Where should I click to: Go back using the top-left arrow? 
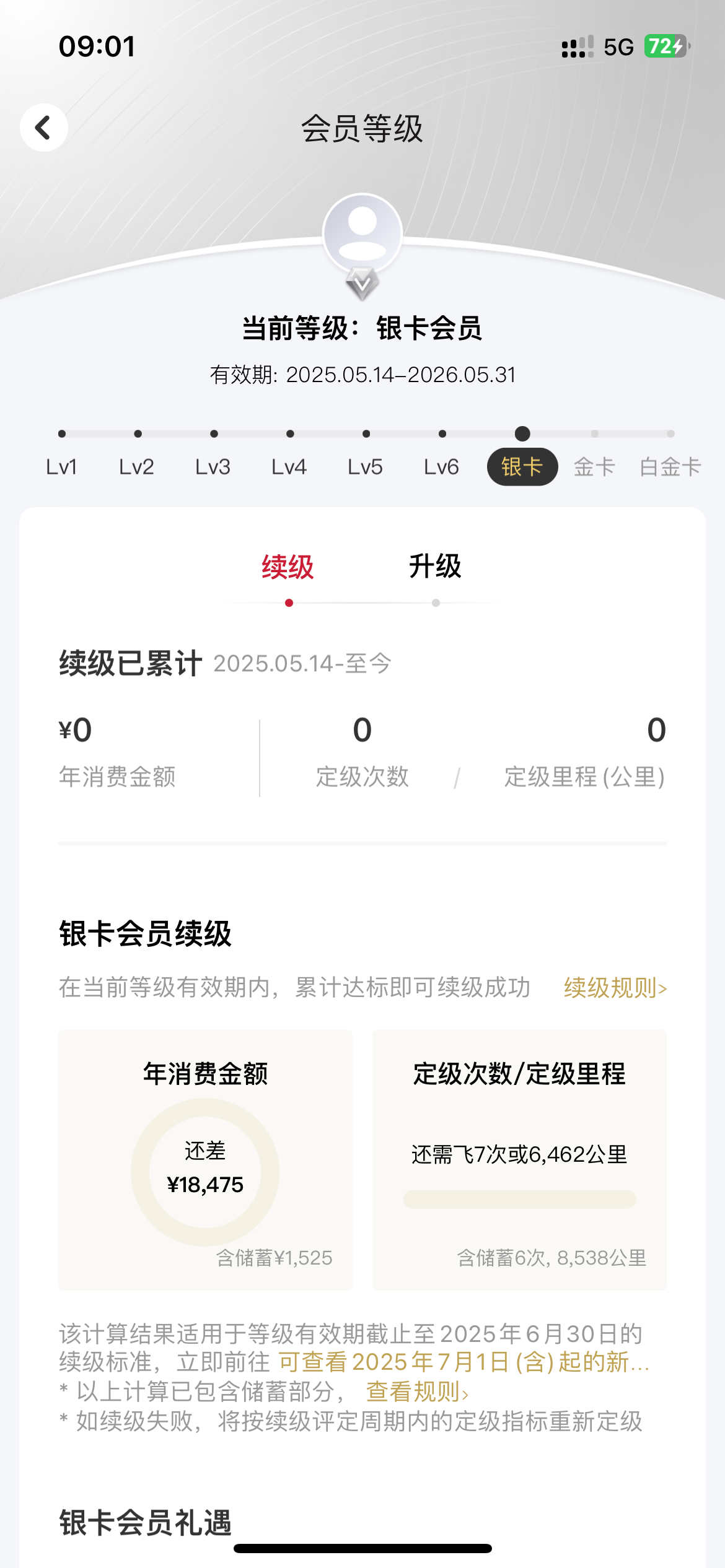tap(43, 128)
